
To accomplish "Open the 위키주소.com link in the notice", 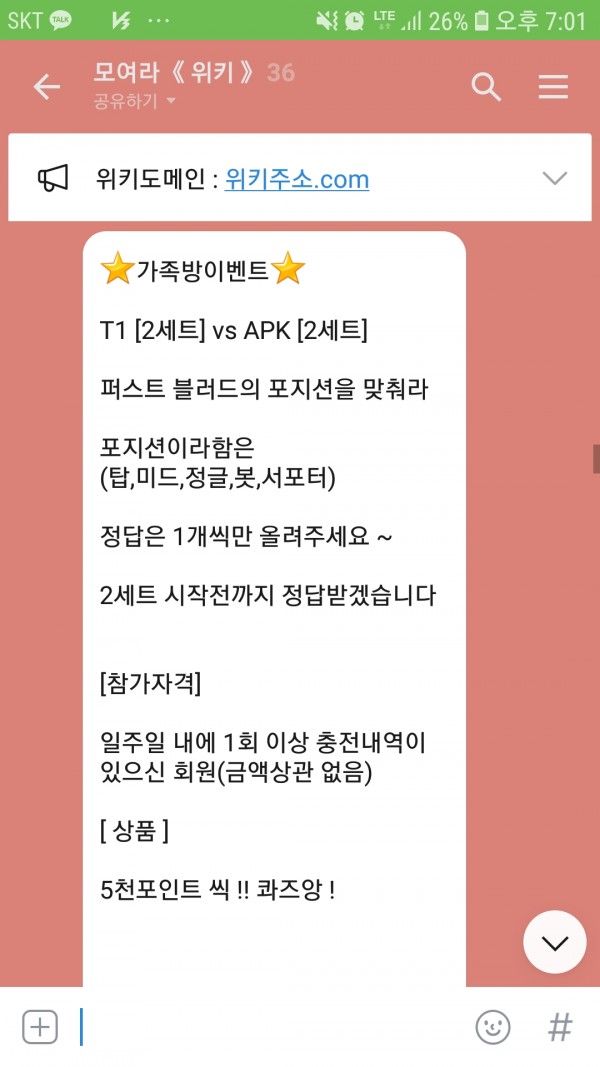I will pyautogui.click(x=297, y=180).
